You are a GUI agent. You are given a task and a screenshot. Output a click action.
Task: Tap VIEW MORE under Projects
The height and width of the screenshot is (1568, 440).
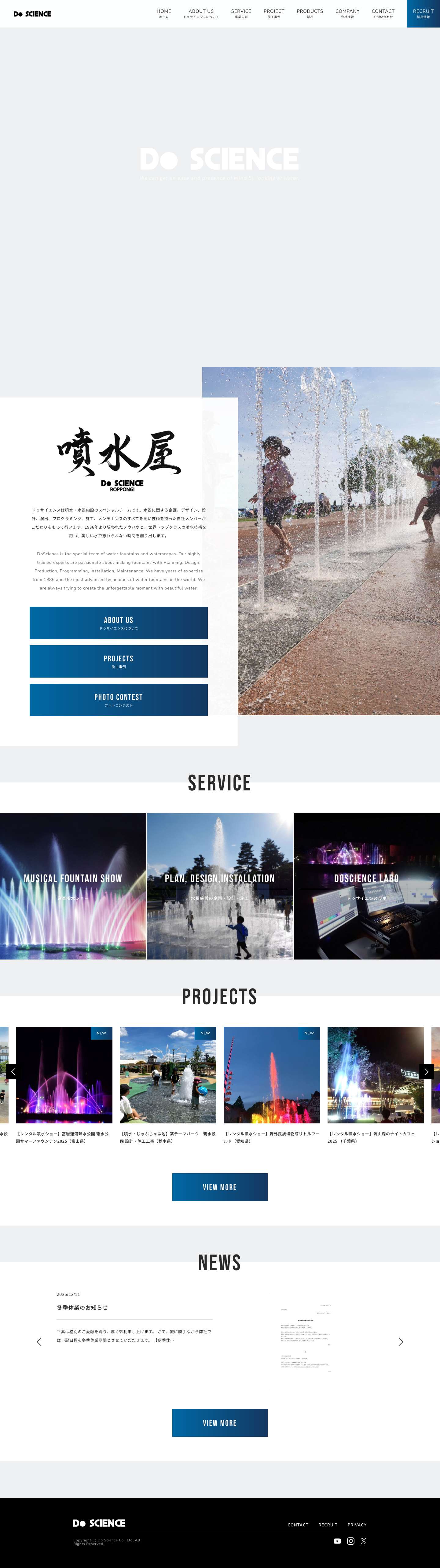220,1187
